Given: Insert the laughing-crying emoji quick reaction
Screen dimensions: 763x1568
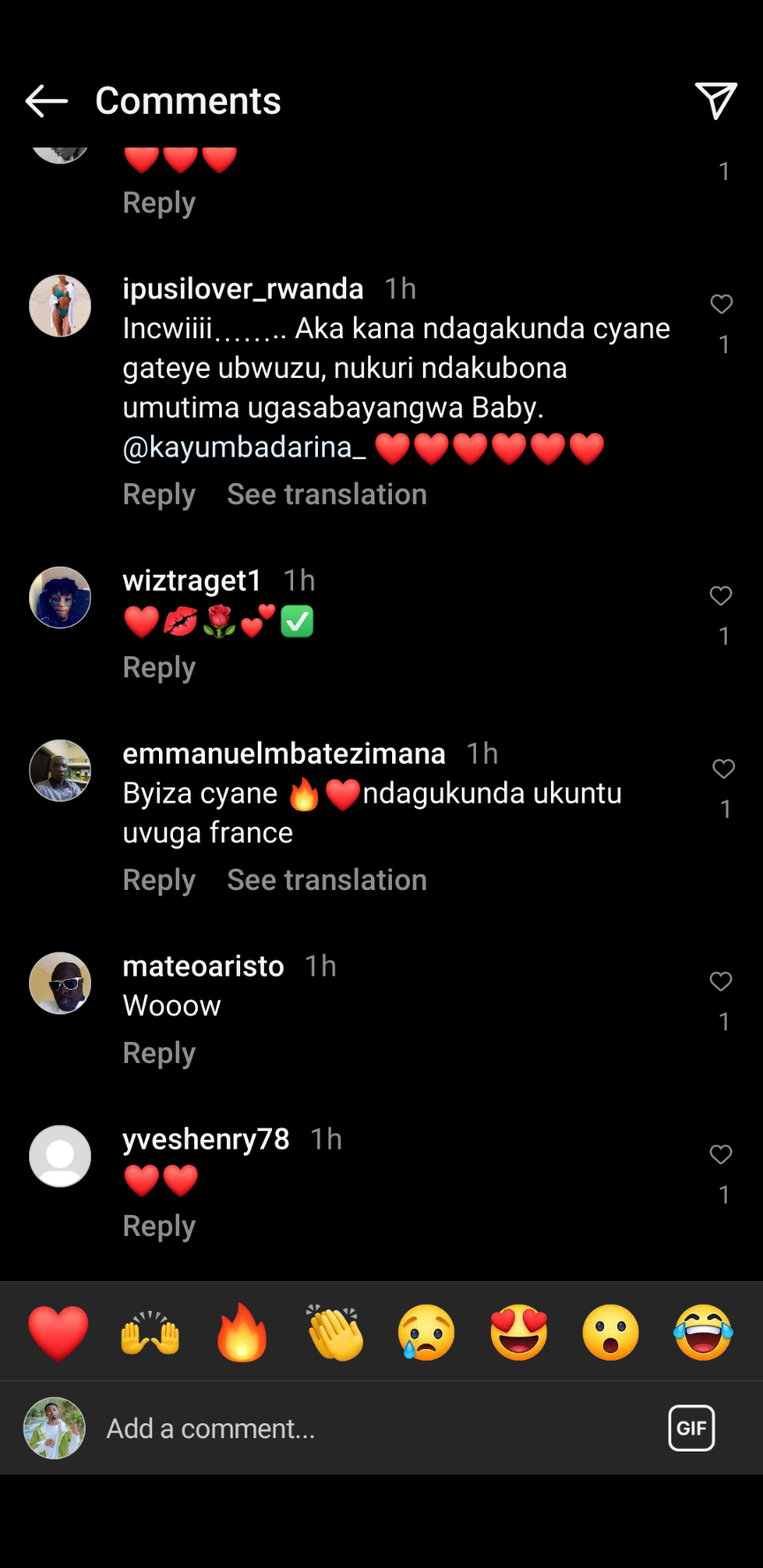Looking at the screenshot, I should 703,1332.
